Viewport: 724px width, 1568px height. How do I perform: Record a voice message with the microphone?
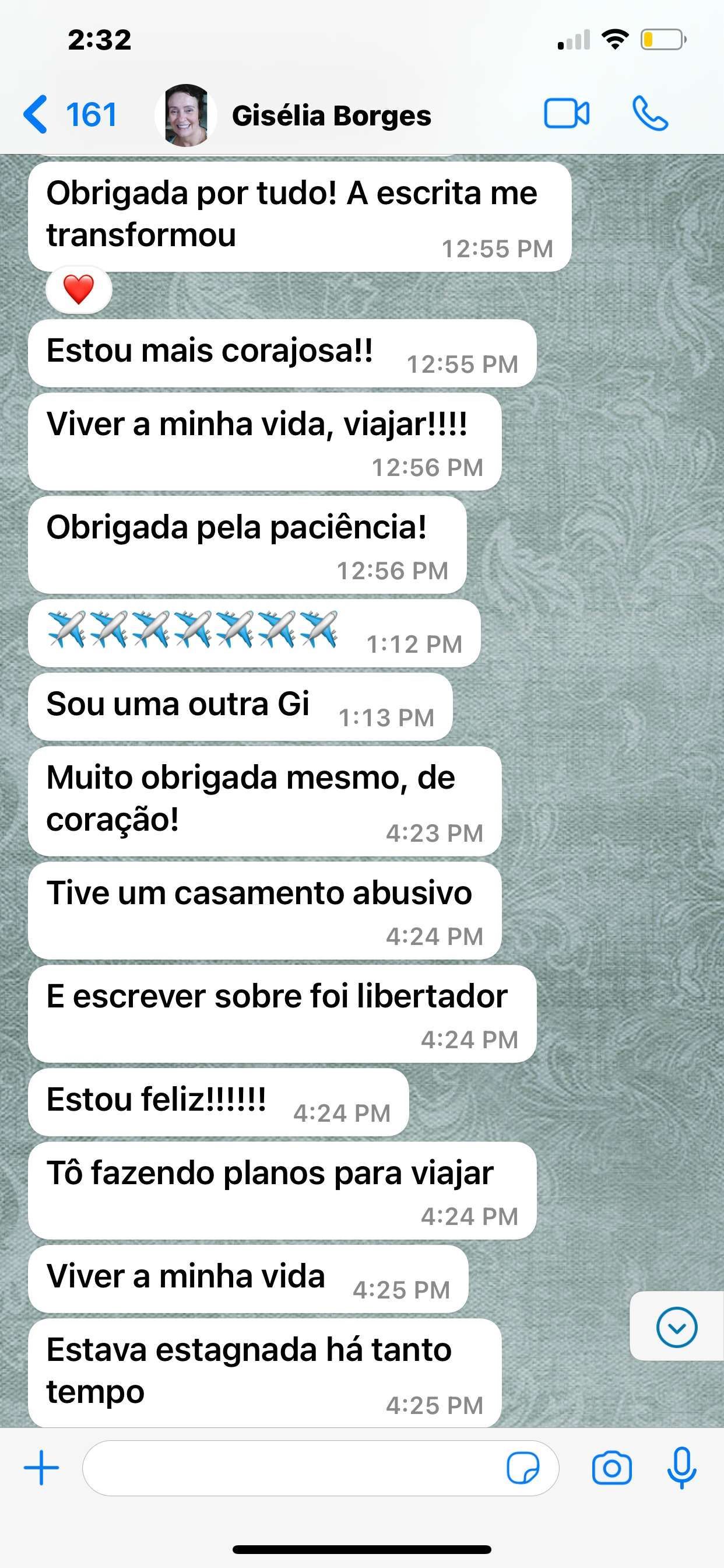pyautogui.click(x=681, y=1468)
